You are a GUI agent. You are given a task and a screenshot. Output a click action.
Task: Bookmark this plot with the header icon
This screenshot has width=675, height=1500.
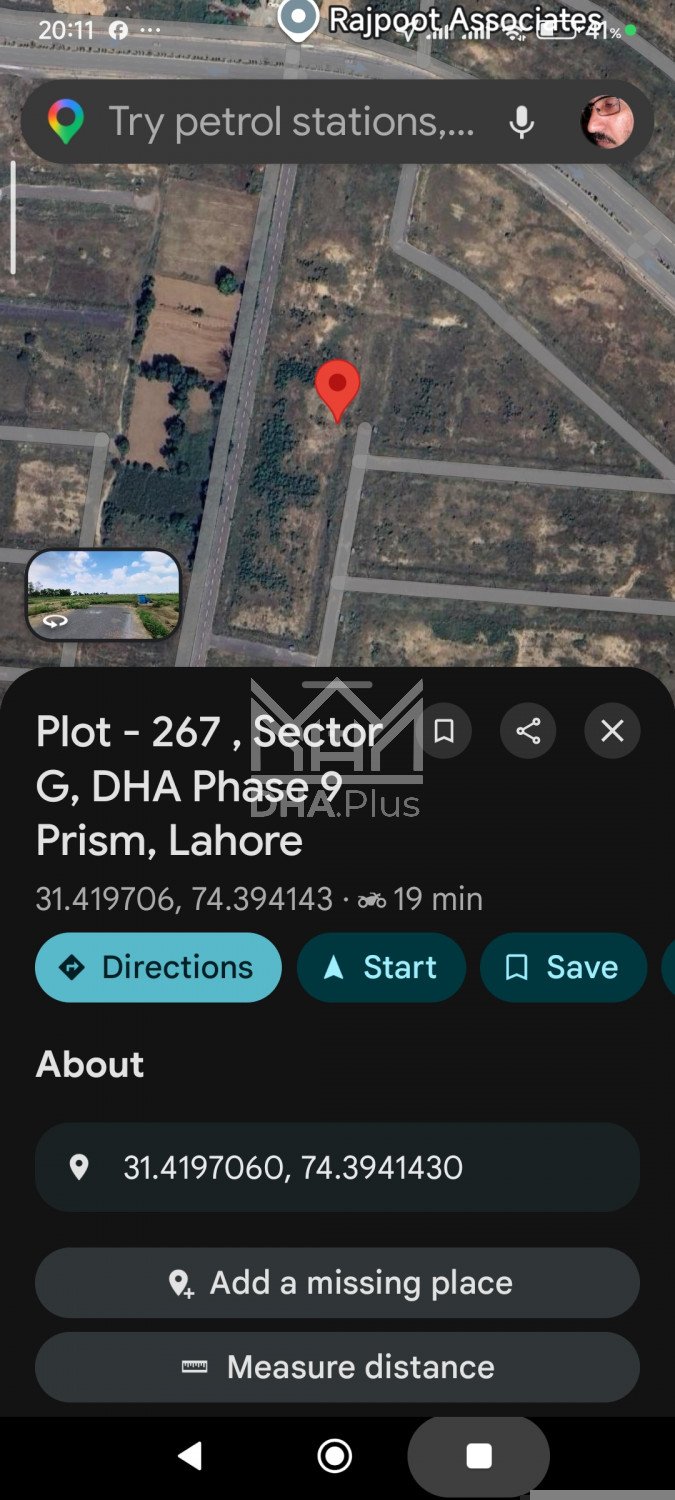point(444,731)
